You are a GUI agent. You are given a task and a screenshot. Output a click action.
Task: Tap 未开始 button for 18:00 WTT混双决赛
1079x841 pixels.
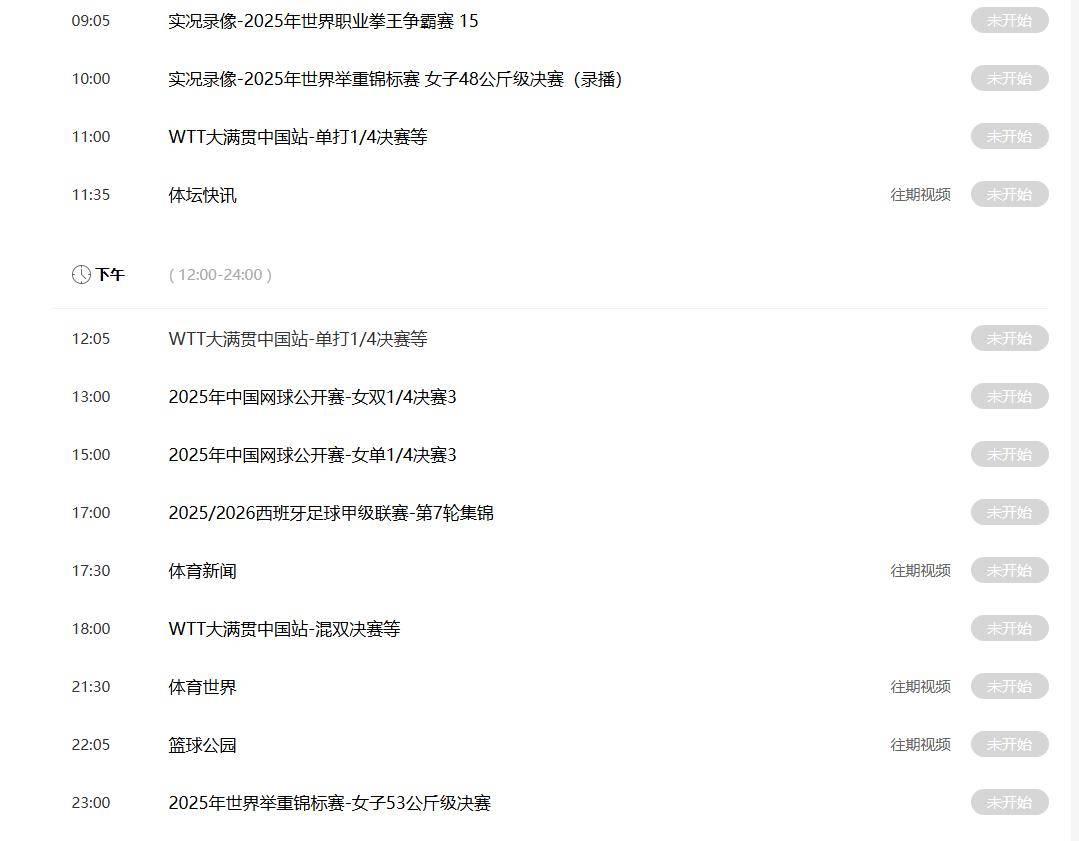pyautogui.click(x=1009, y=628)
